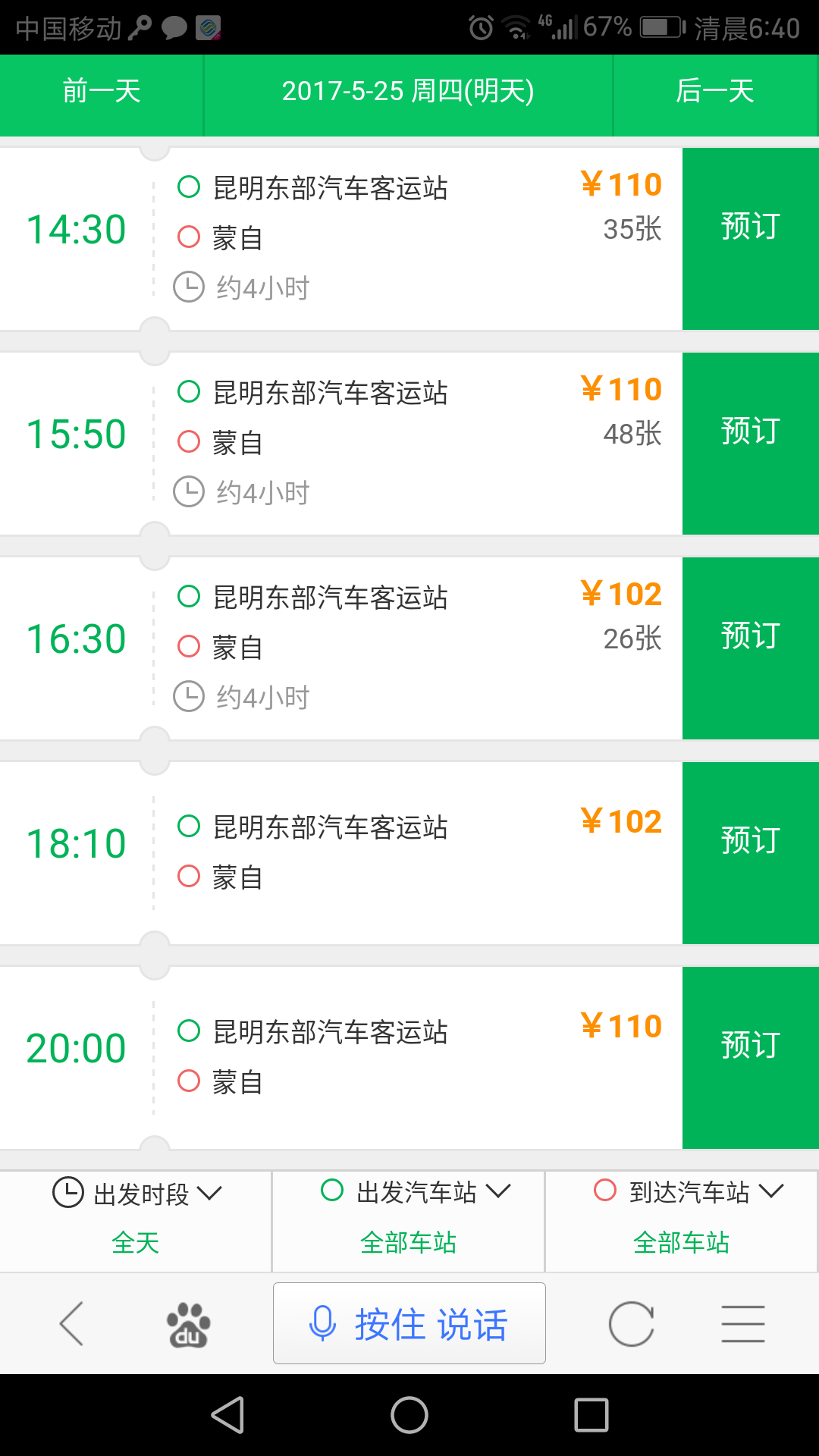Open the Baidu paw home icon

click(188, 1325)
